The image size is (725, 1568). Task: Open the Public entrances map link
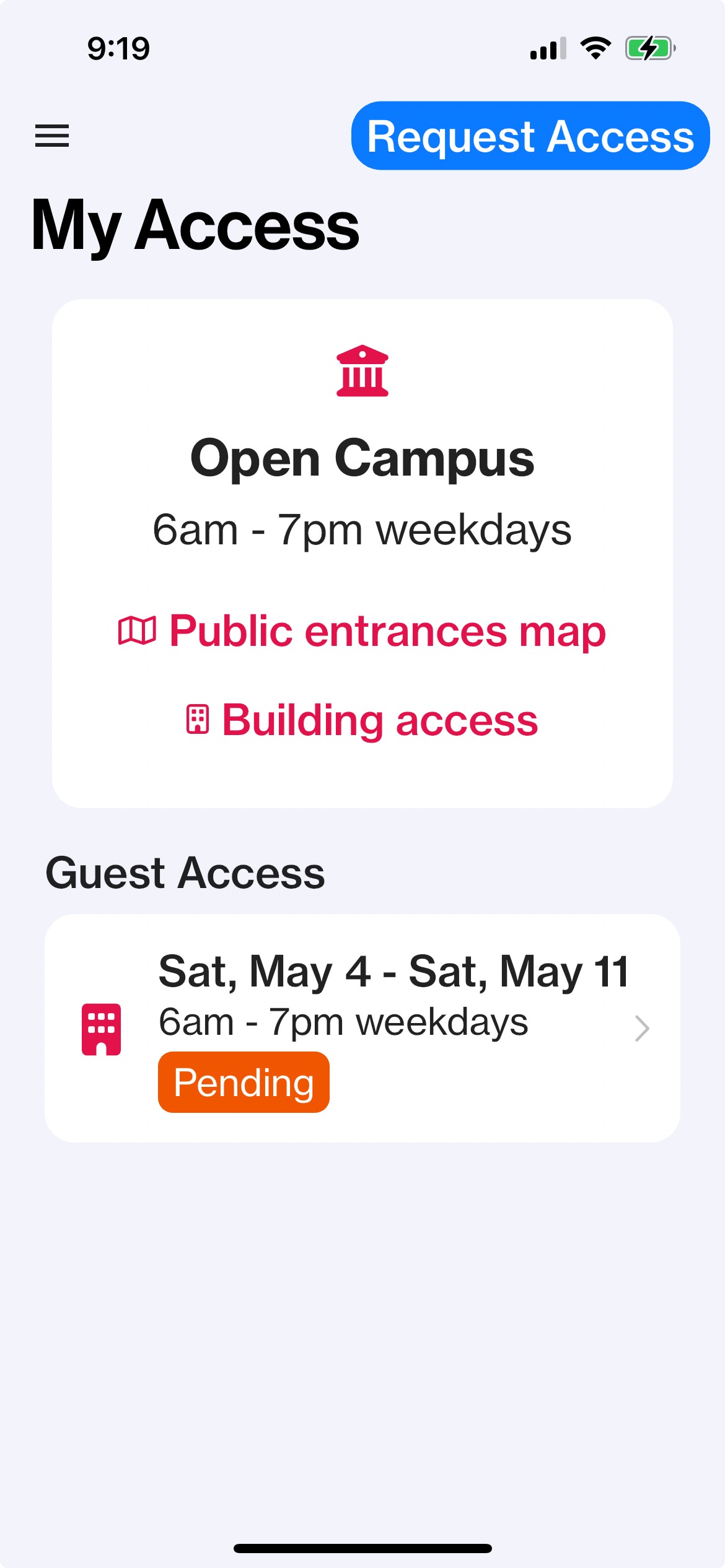[x=362, y=631]
